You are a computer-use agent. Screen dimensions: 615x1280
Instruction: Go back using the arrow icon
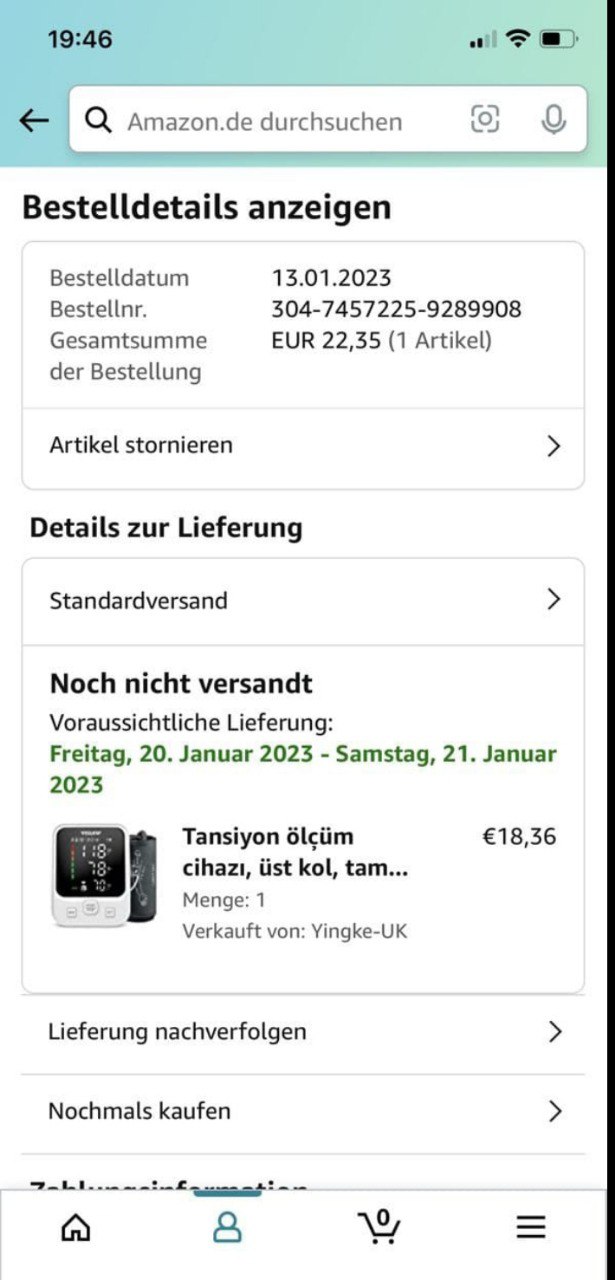pos(34,121)
